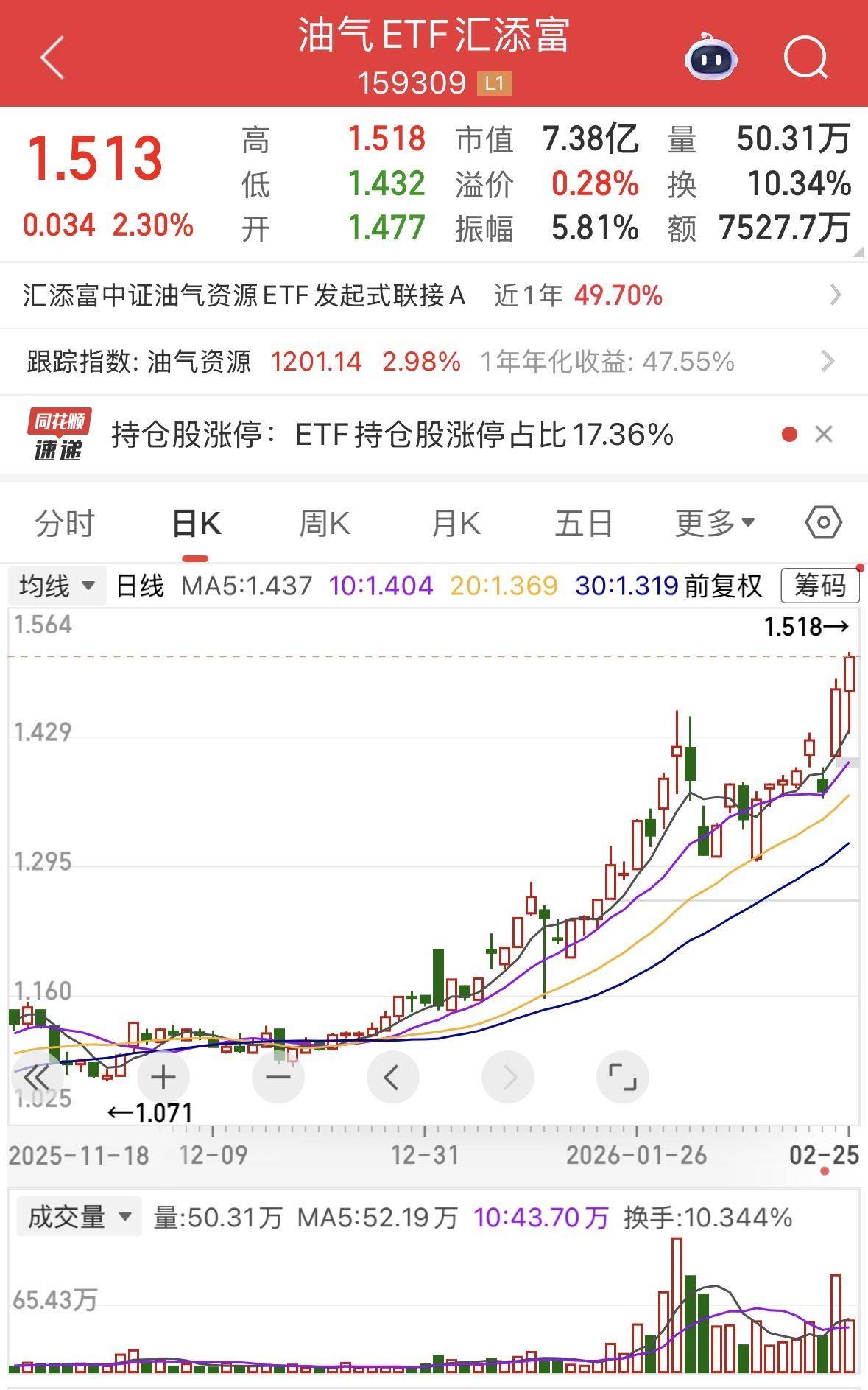Zoom out using the minus icon
Screen dimensions: 868x1390
pos(278,1077)
